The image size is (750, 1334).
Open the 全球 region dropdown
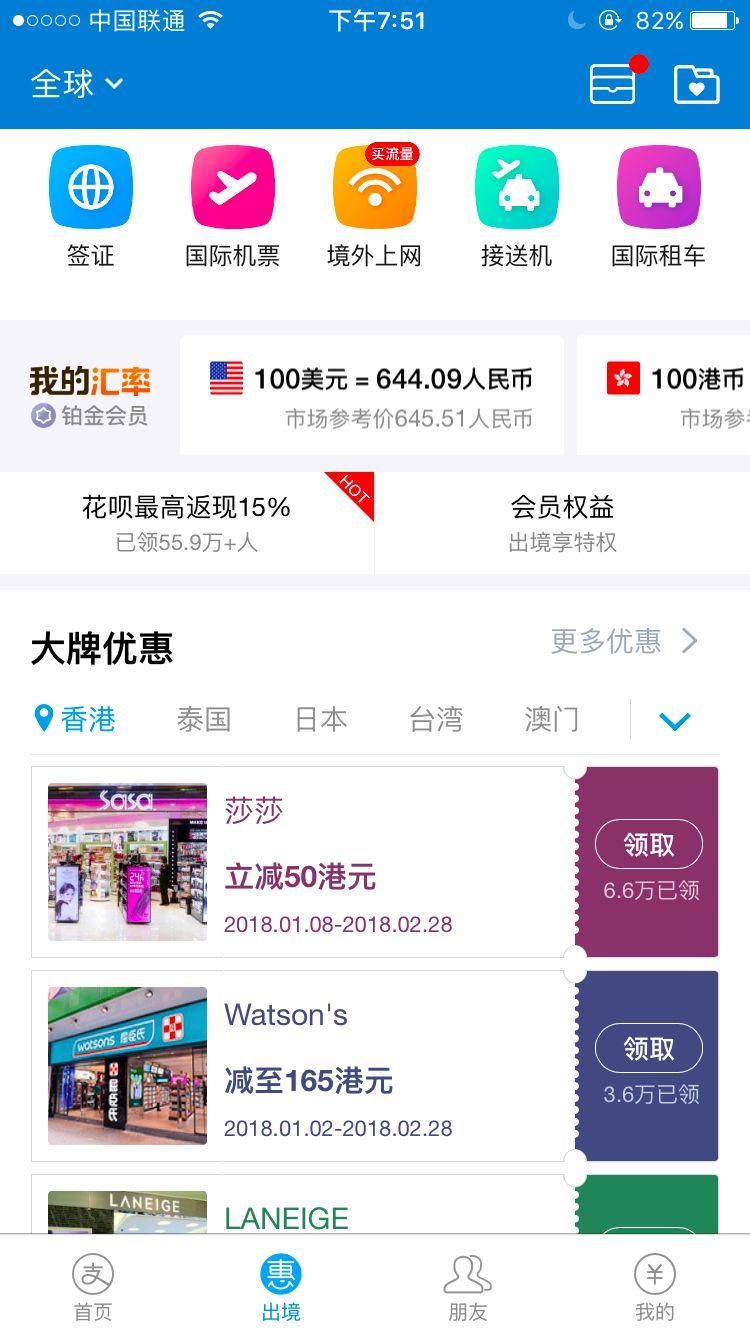click(77, 84)
